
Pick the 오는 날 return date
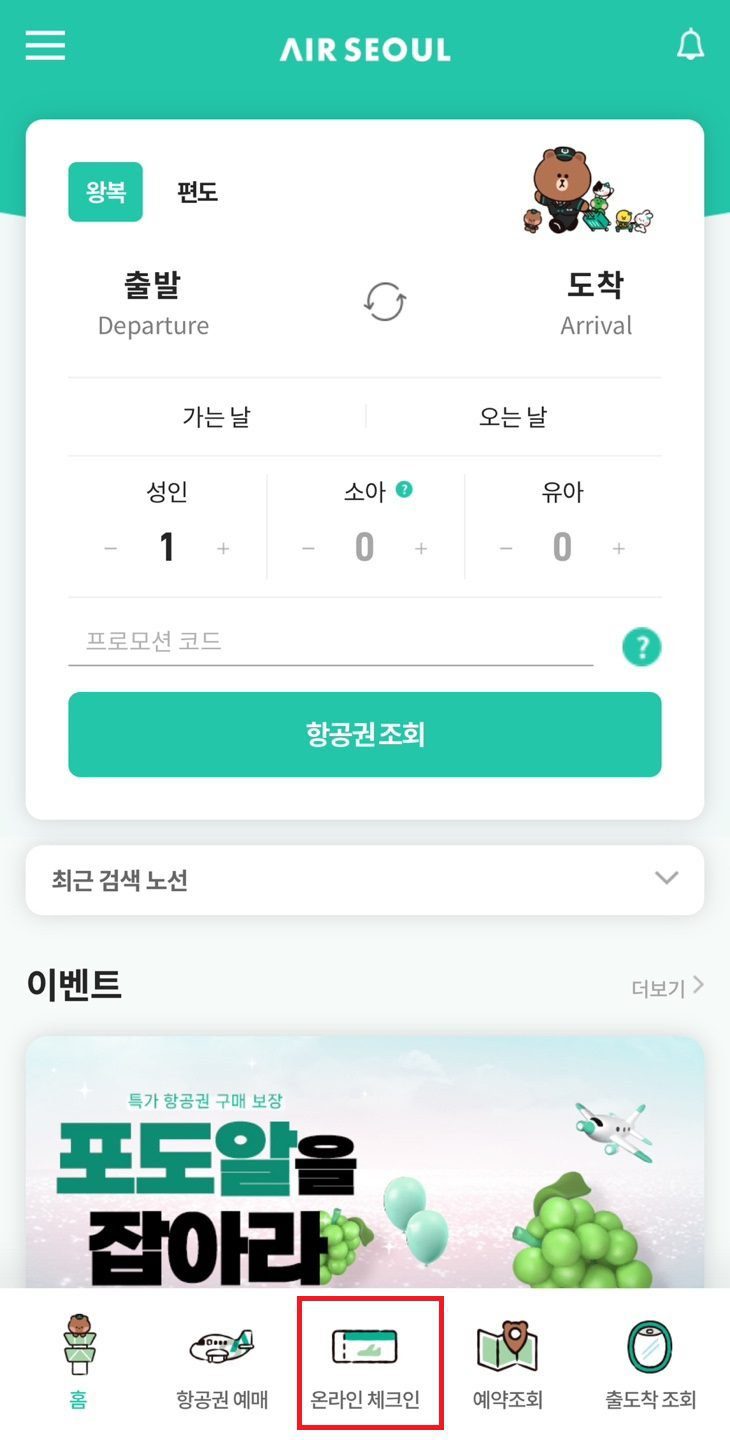(x=513, y=417)
